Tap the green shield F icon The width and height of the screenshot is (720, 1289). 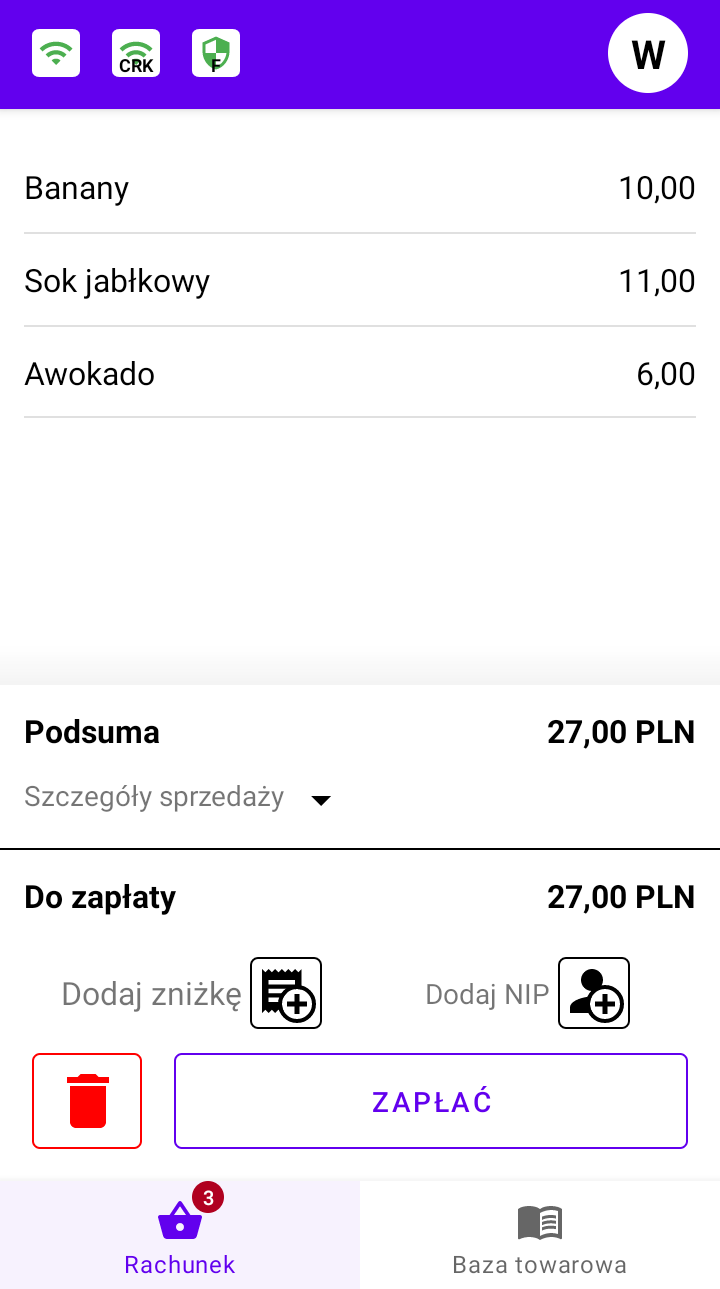tap(216, 53)
